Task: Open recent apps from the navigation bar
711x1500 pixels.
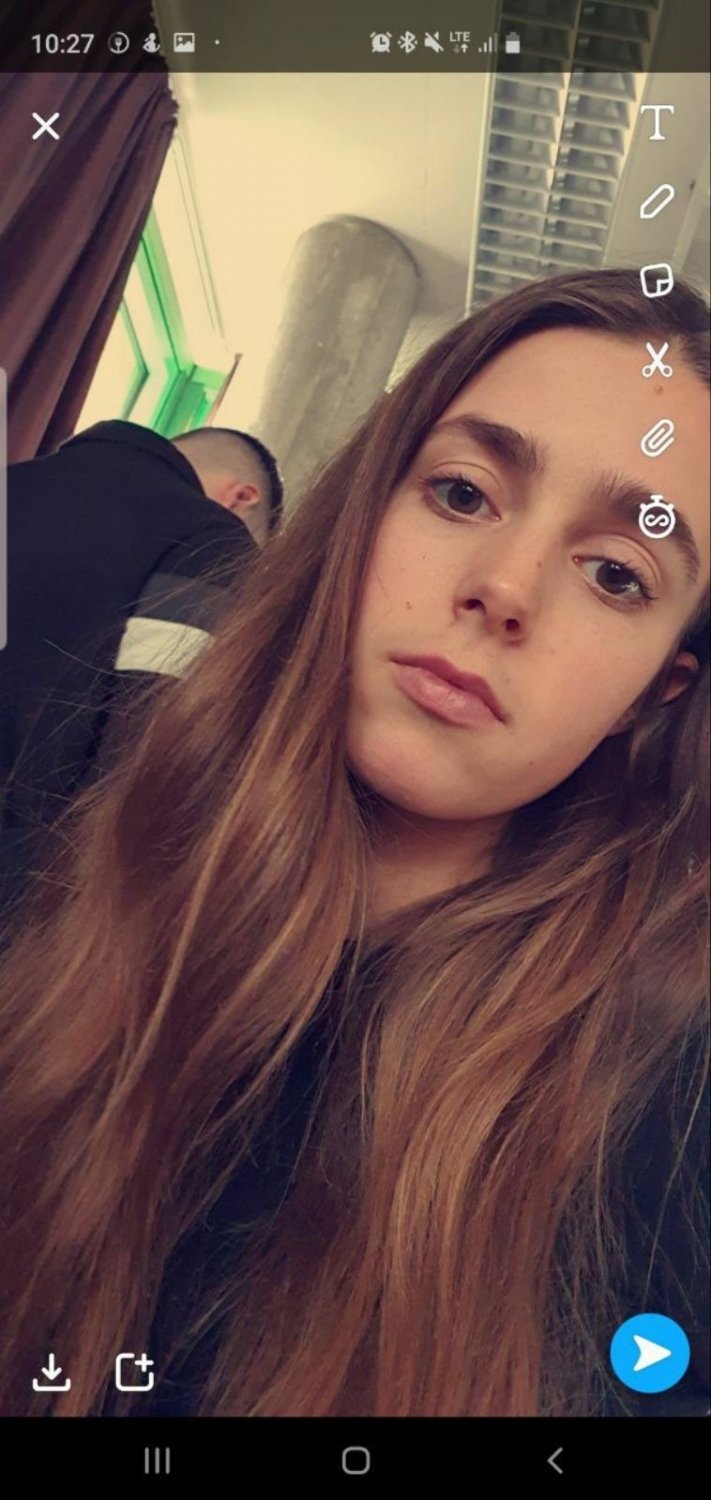Action: (157, 1460)
